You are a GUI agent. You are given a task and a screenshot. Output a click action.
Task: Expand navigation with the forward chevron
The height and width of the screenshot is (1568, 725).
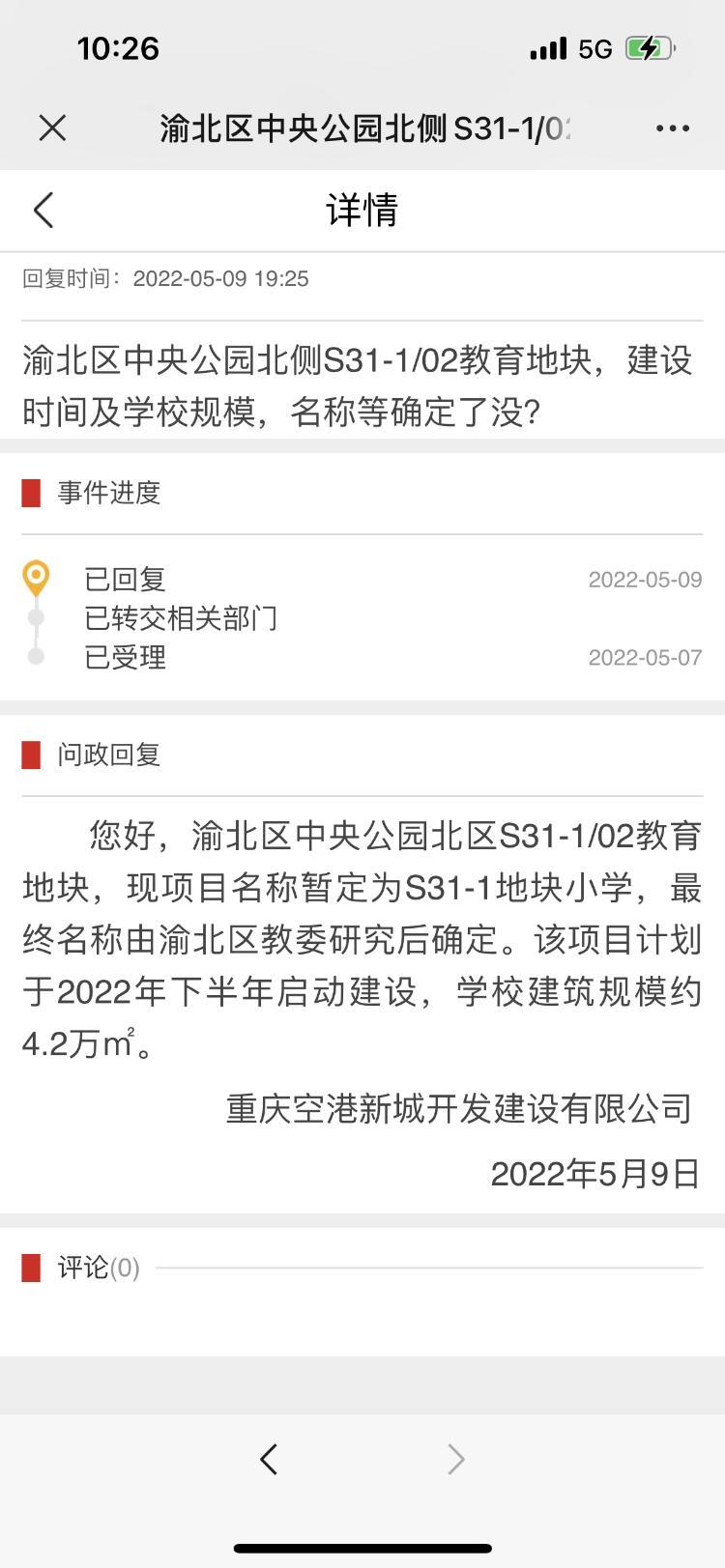[454, 1460]
